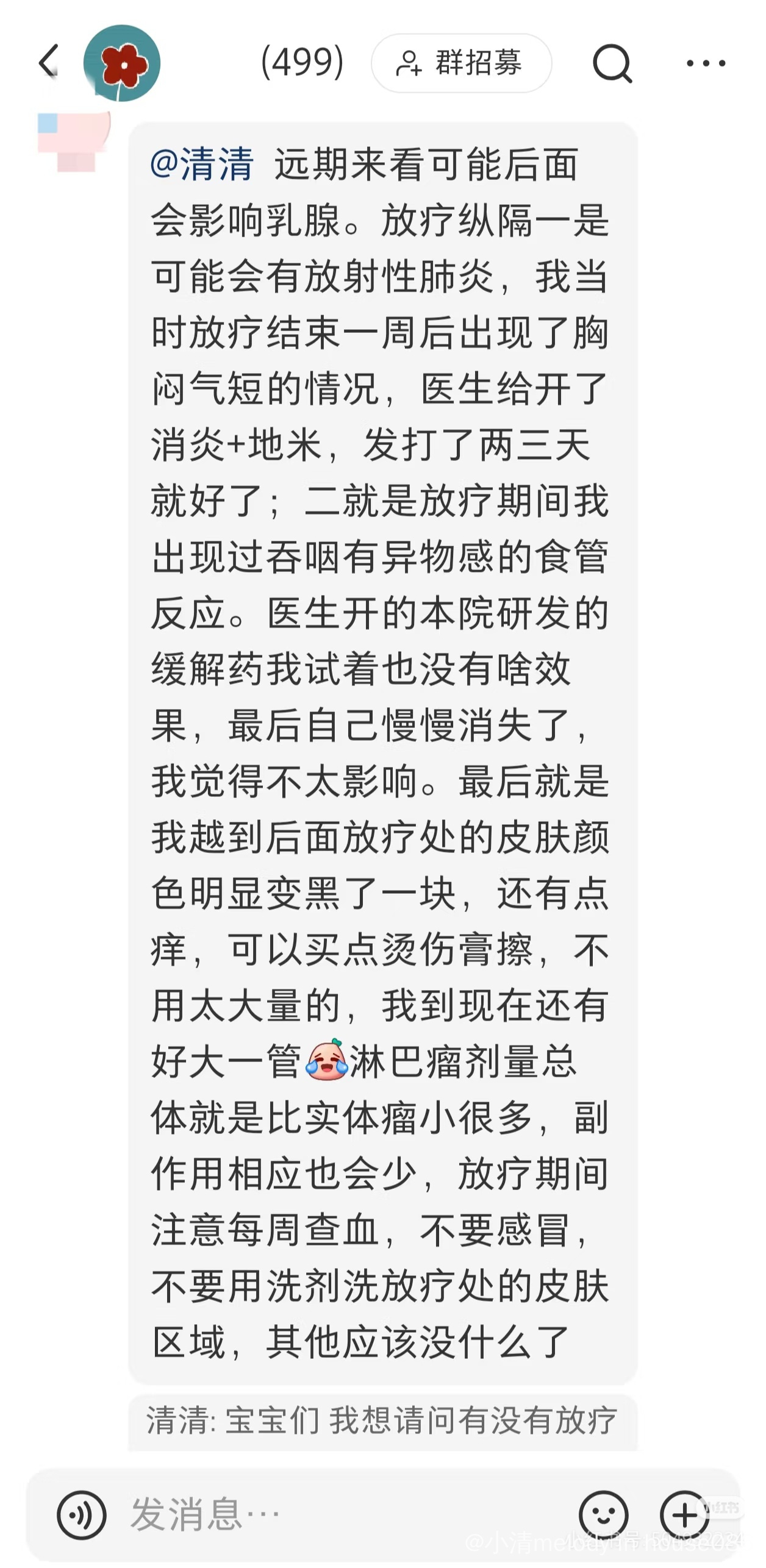Tap the 群招募 button
The width and height of the screenshot is (766, 1568).
[462, 63]
